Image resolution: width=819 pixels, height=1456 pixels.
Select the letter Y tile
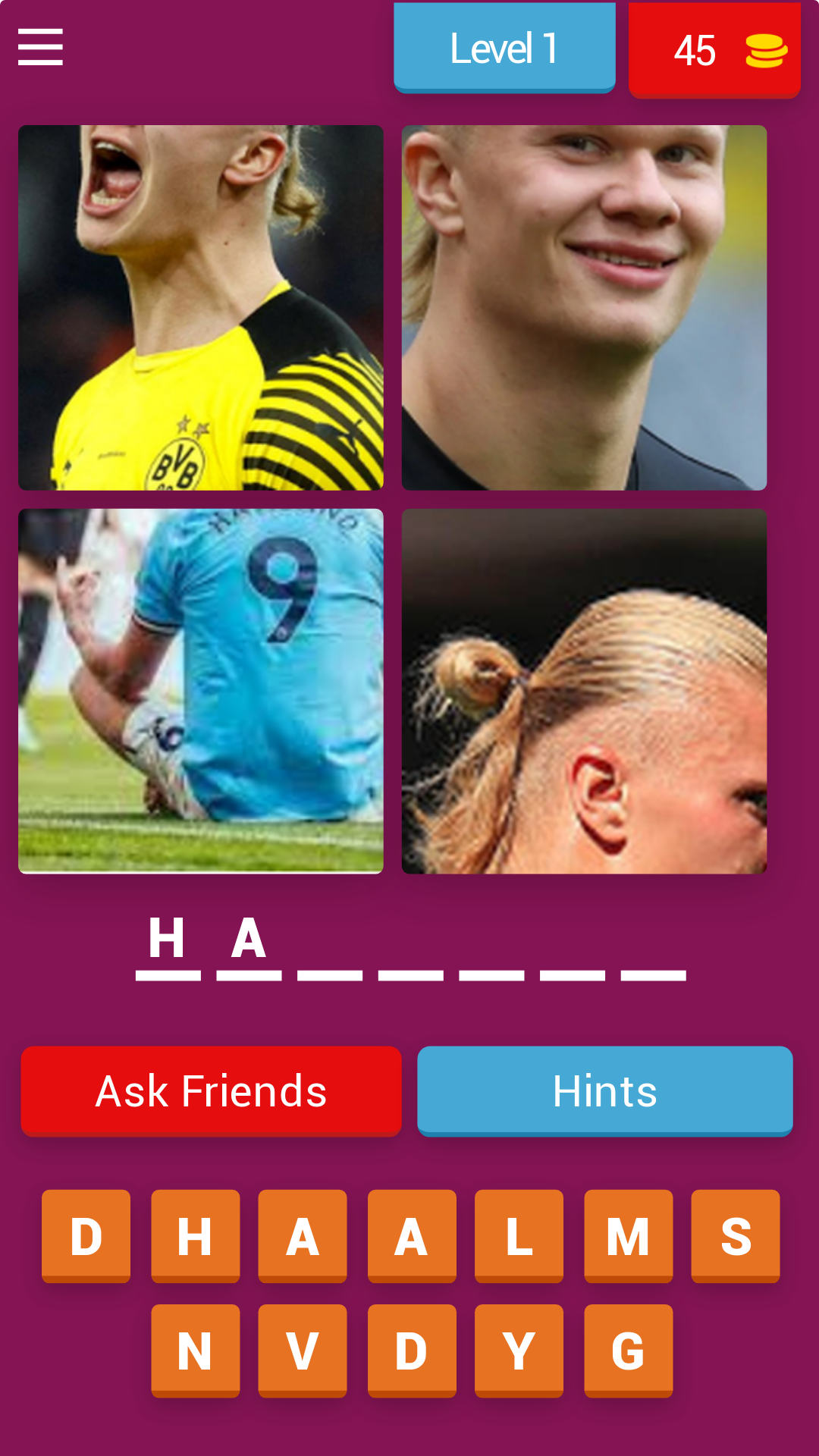(519, 1350)
